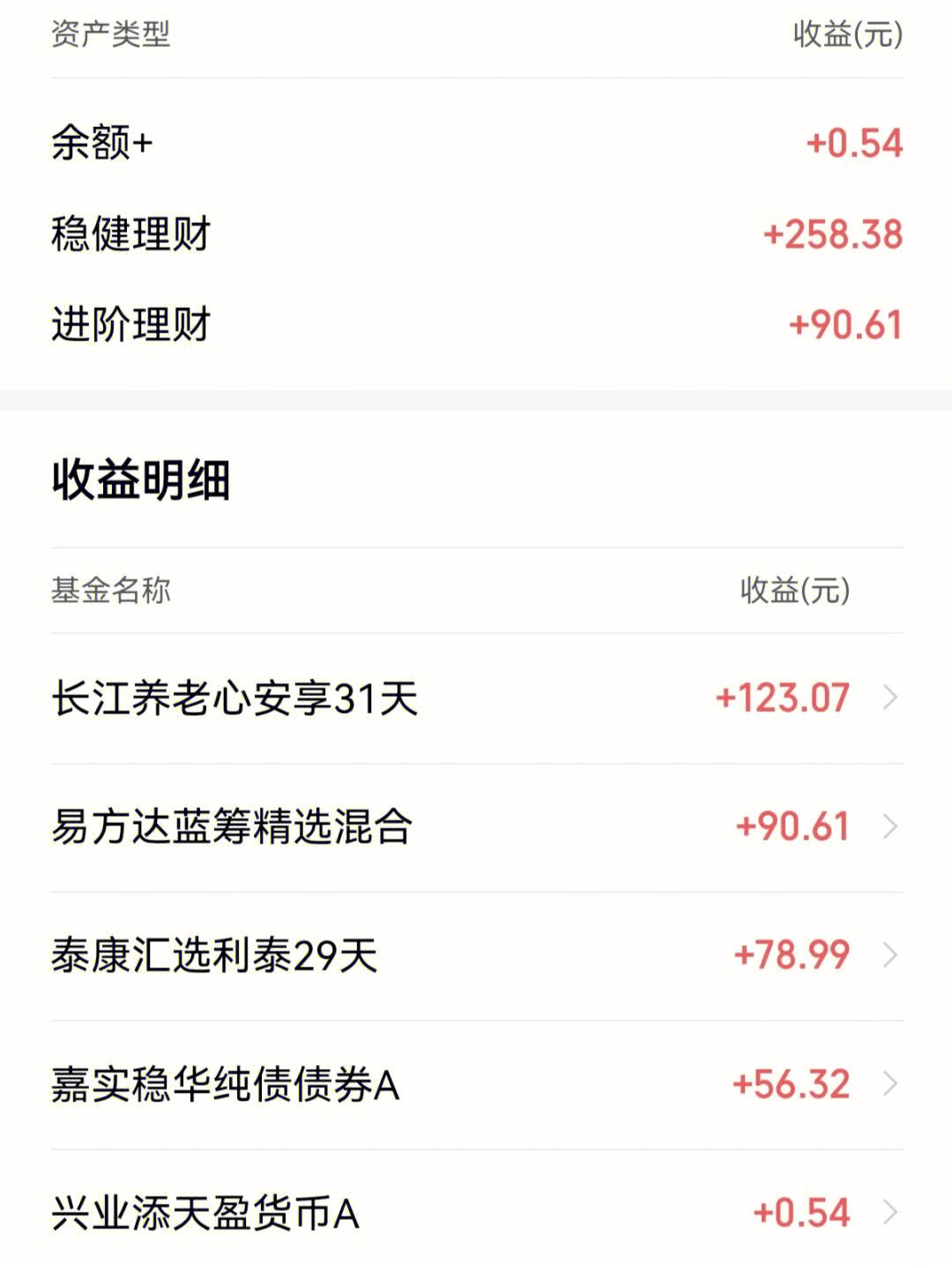Expand details for 长江养老心安享31天 via chevron
952x1268 pixels.
point(889,697)
